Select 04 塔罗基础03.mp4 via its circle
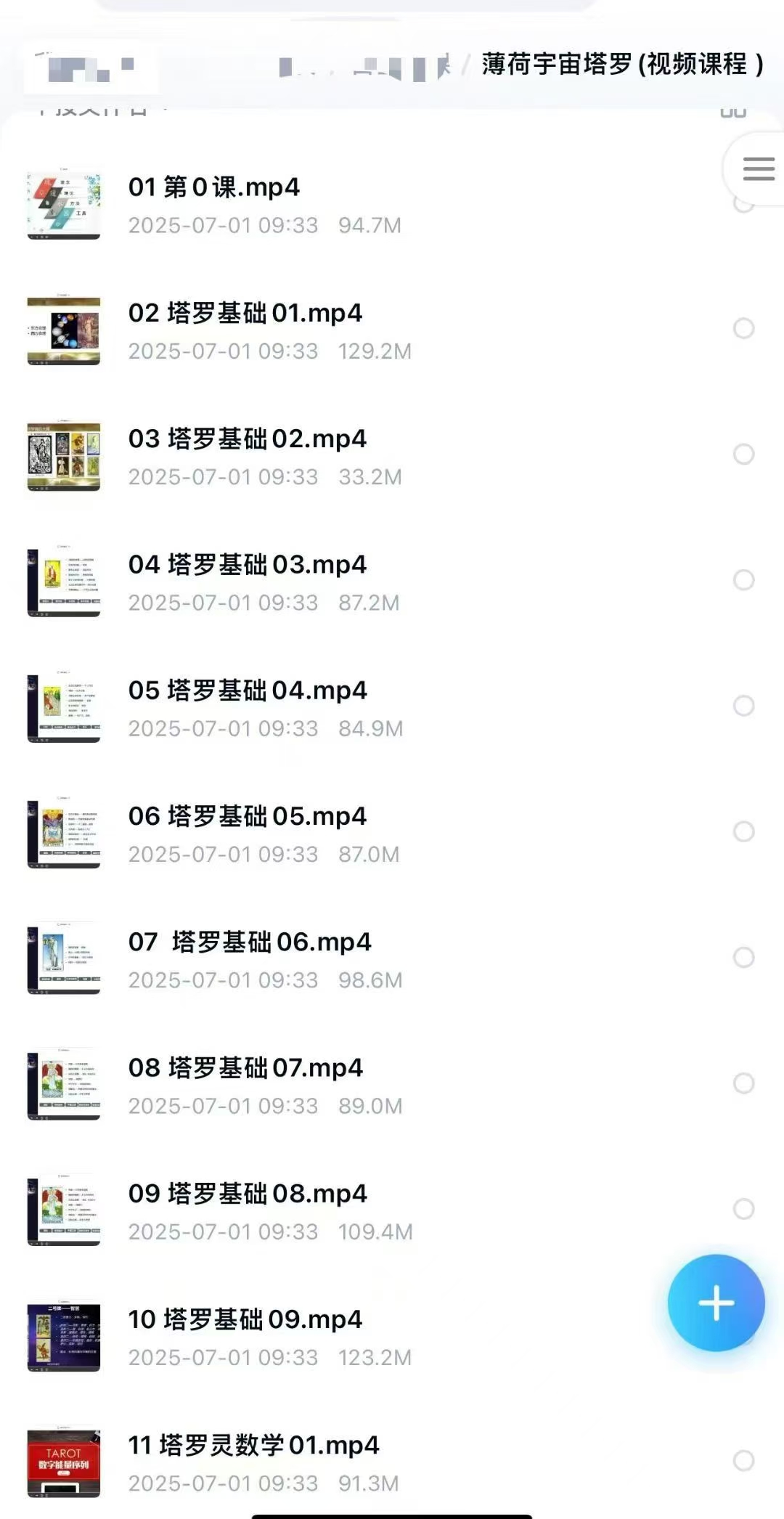 pyautogui.click(x=743, y=580)
